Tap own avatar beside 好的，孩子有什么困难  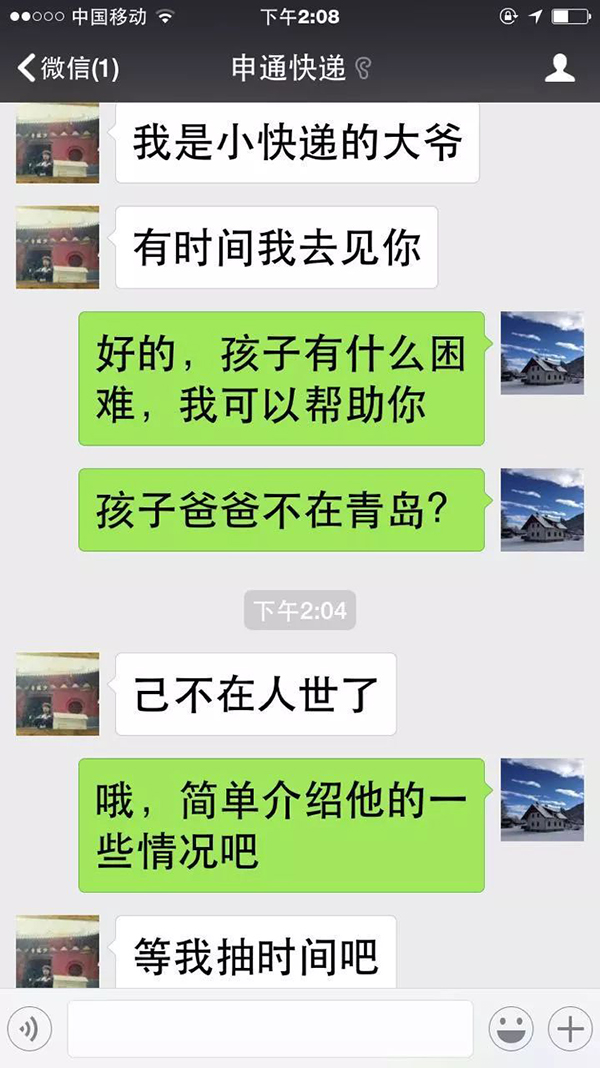pyautogui.click(x=542, y=352)
